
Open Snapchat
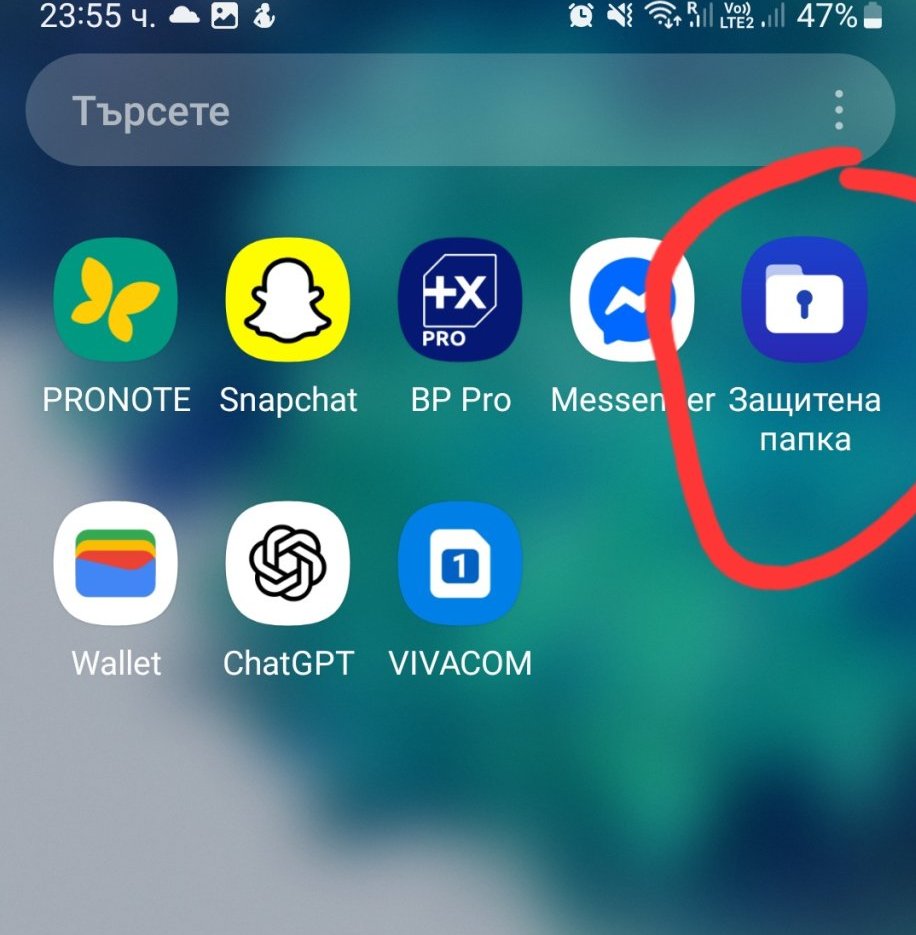pos(288,299)
